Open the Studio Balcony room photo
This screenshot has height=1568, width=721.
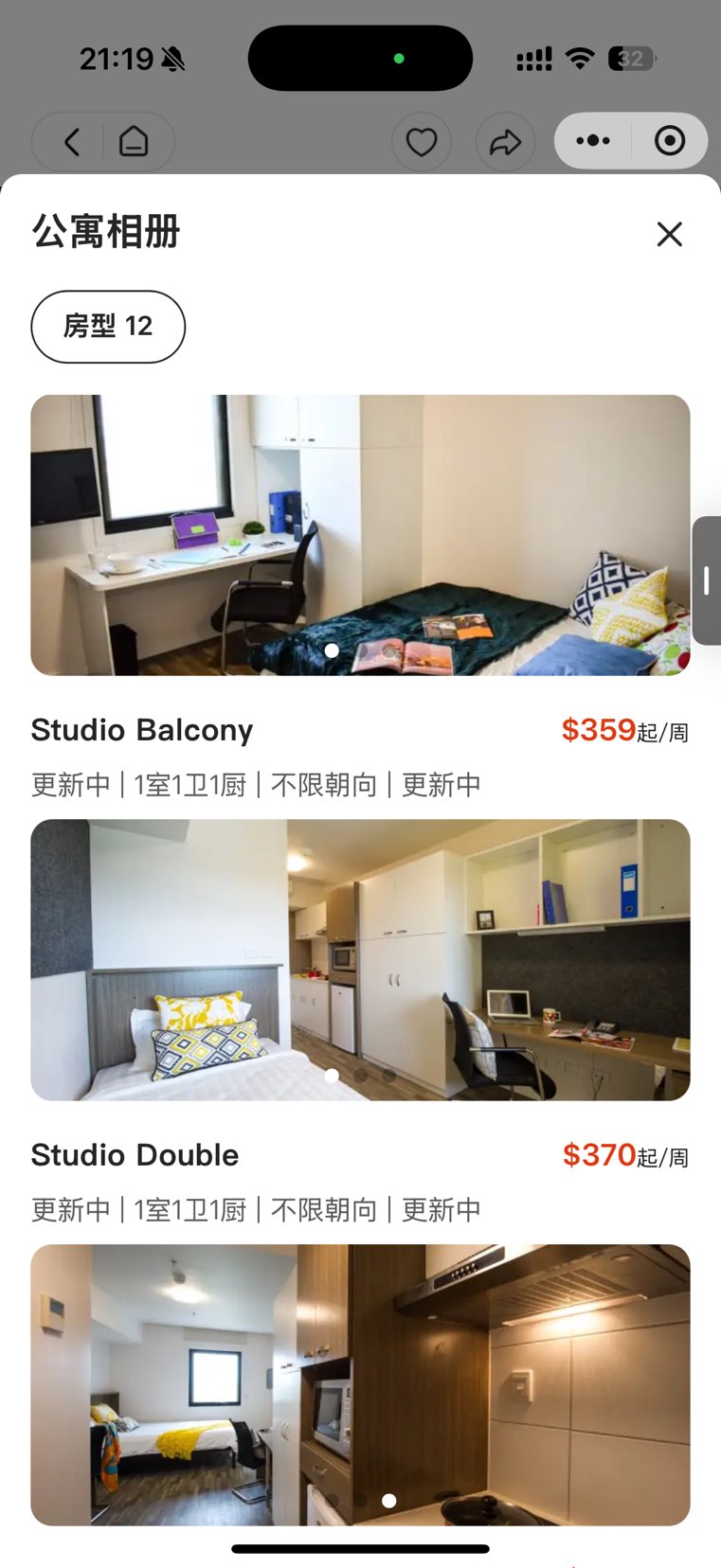[x=360, y=535]
